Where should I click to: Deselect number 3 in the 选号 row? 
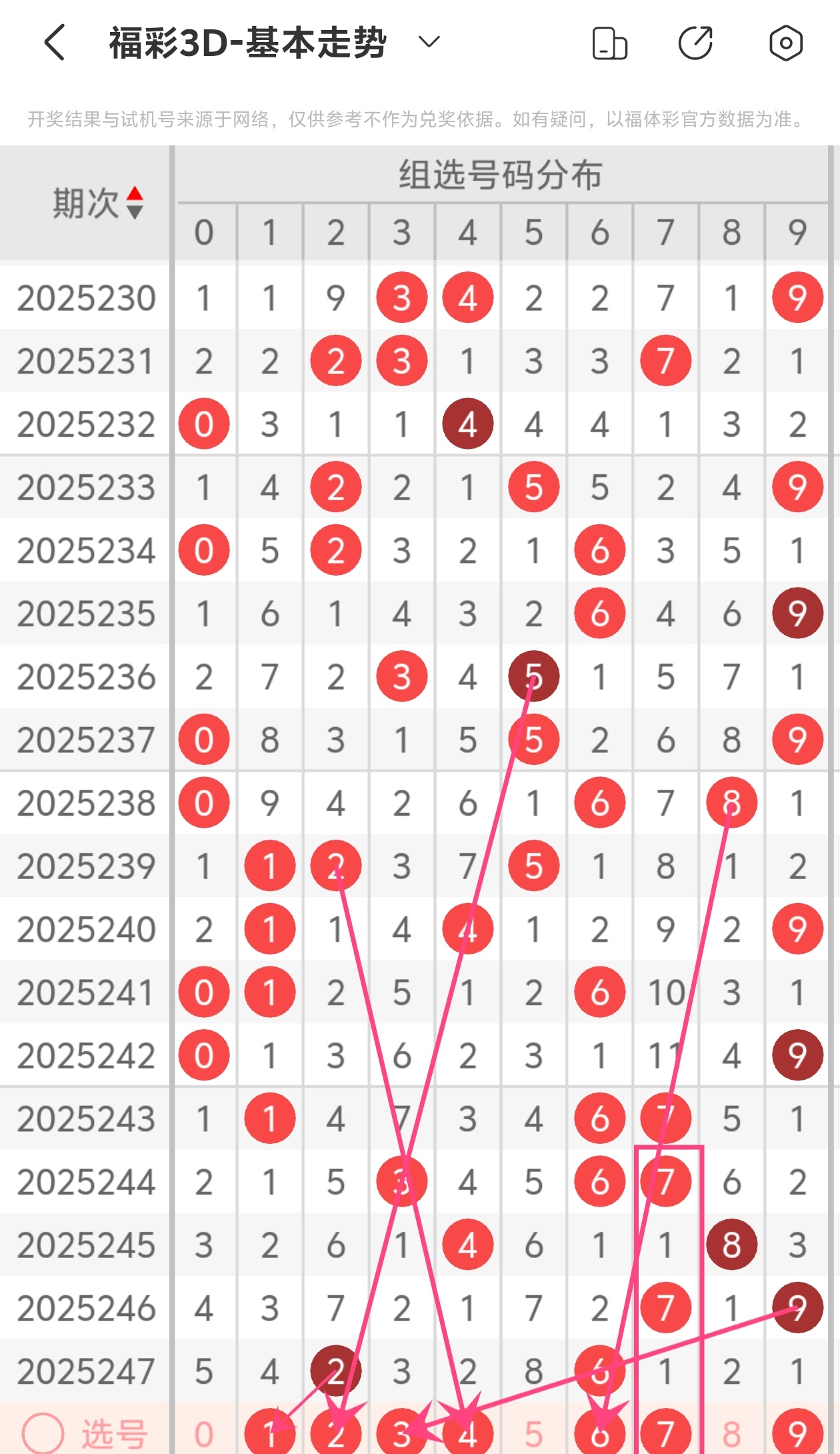[x=401, y=1434]
